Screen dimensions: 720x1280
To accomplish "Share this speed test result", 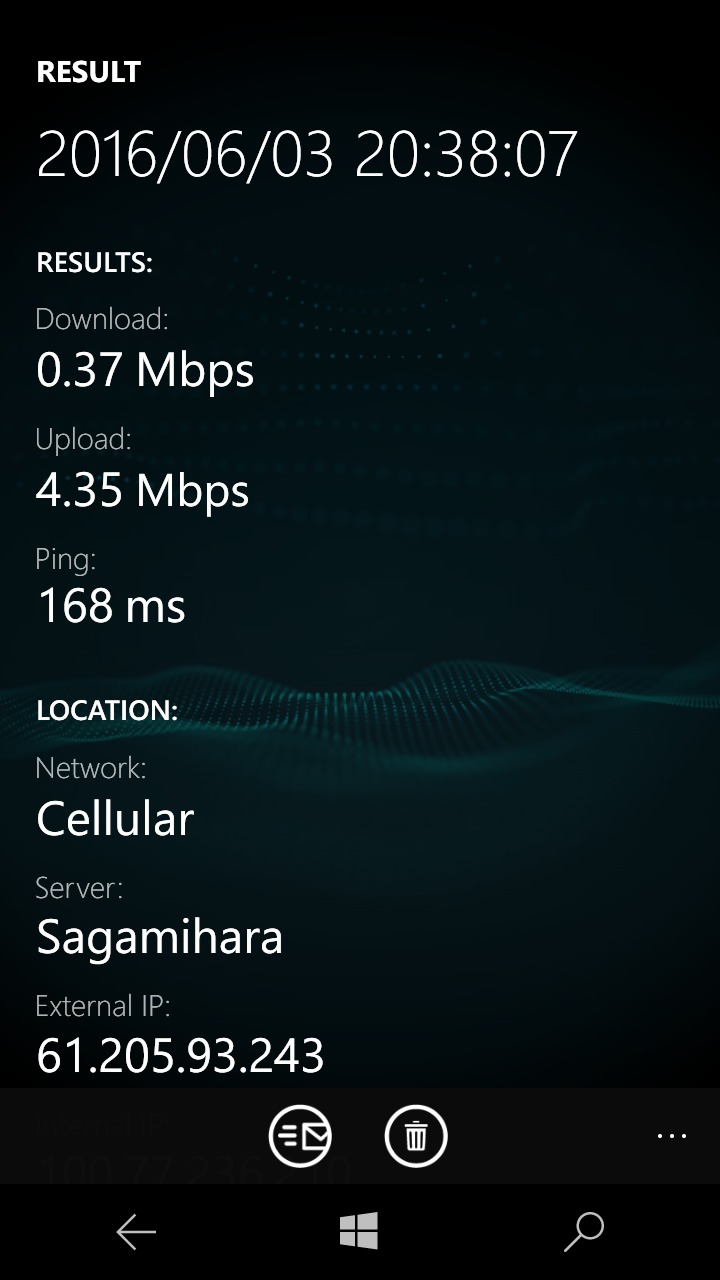I will (300, 1136).
